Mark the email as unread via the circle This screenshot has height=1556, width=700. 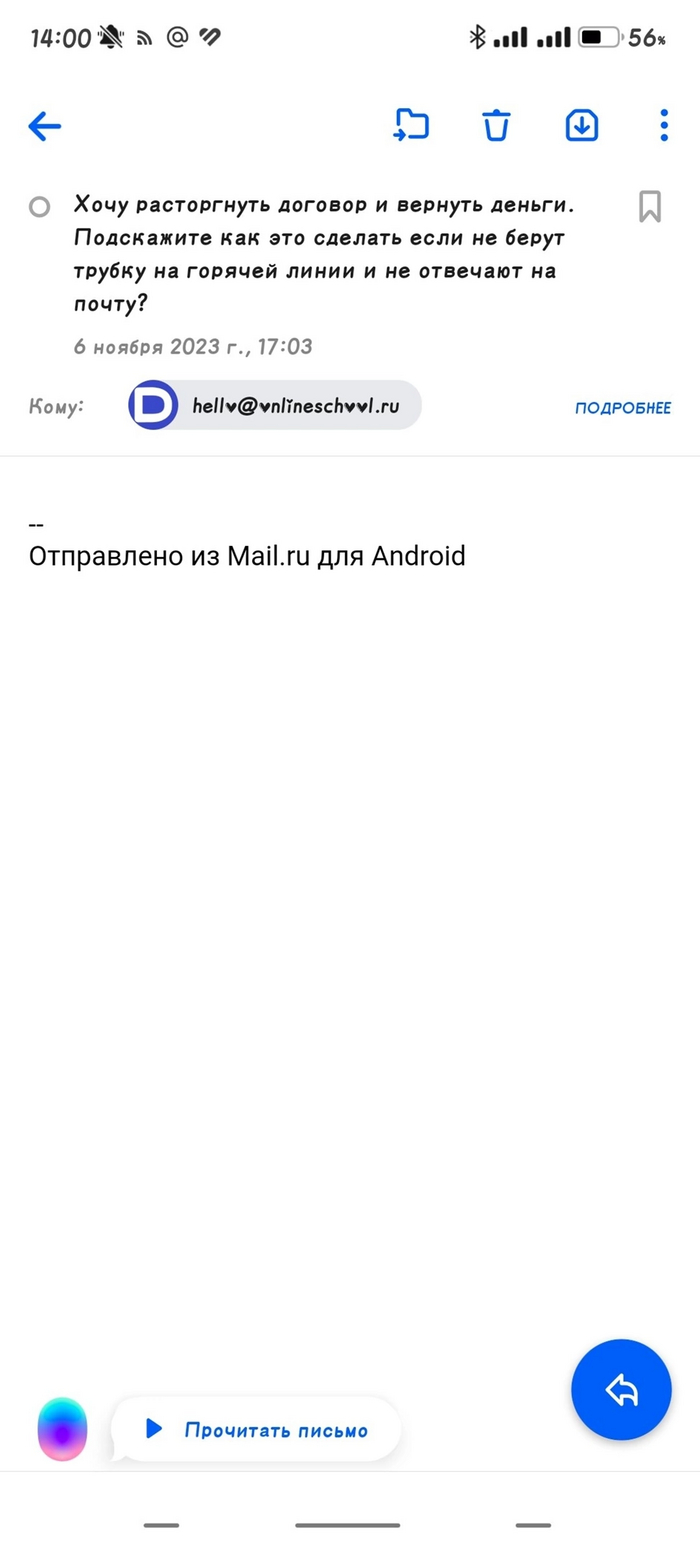tap(40, 208)
